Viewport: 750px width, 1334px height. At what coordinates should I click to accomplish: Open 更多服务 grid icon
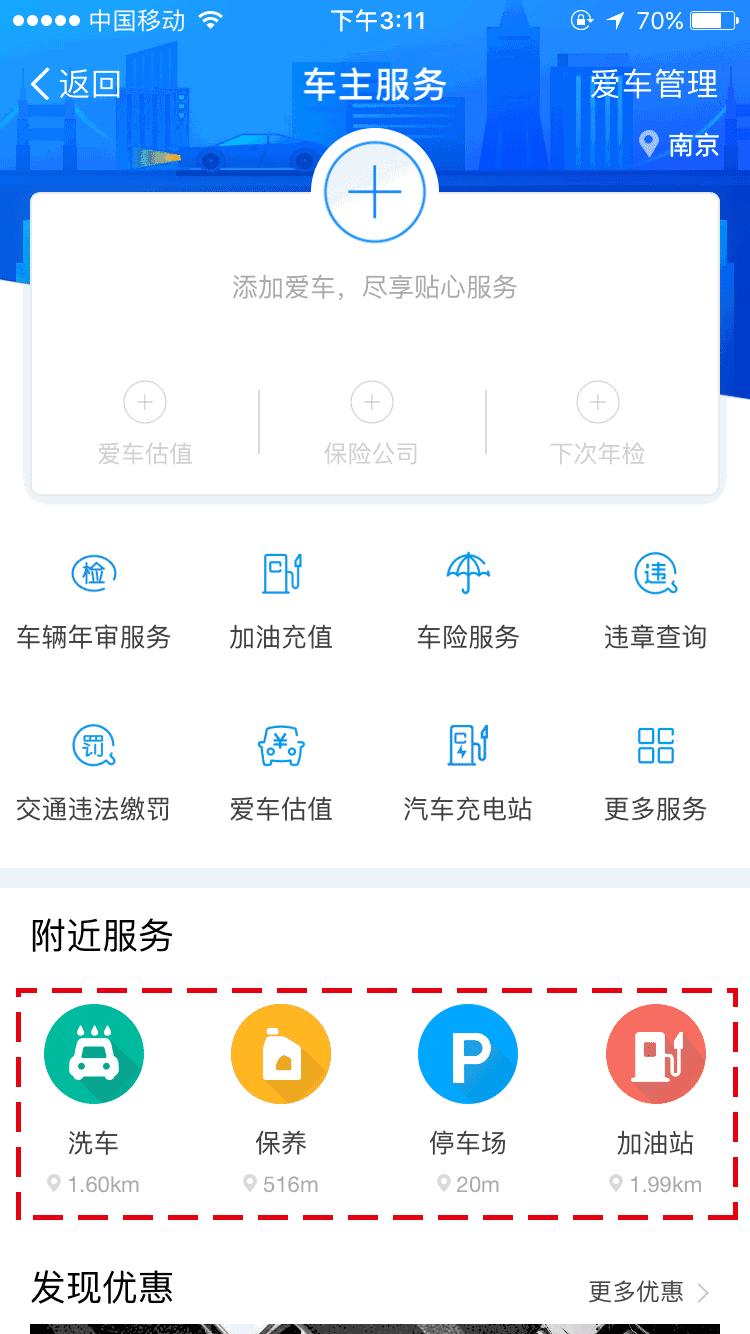pyautogui.click(x=655, y=746)
